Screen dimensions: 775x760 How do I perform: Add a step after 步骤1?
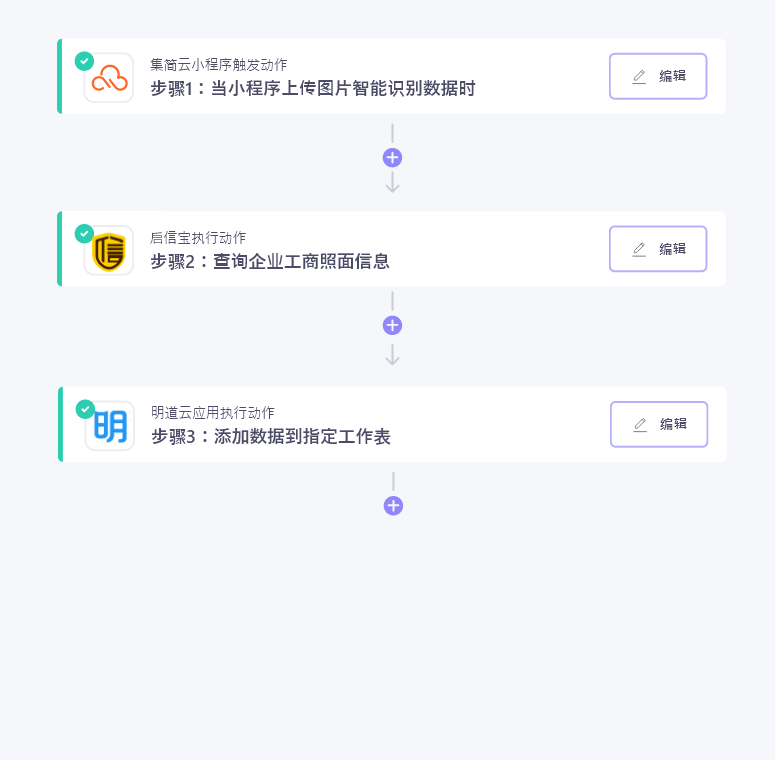[392, 158]
